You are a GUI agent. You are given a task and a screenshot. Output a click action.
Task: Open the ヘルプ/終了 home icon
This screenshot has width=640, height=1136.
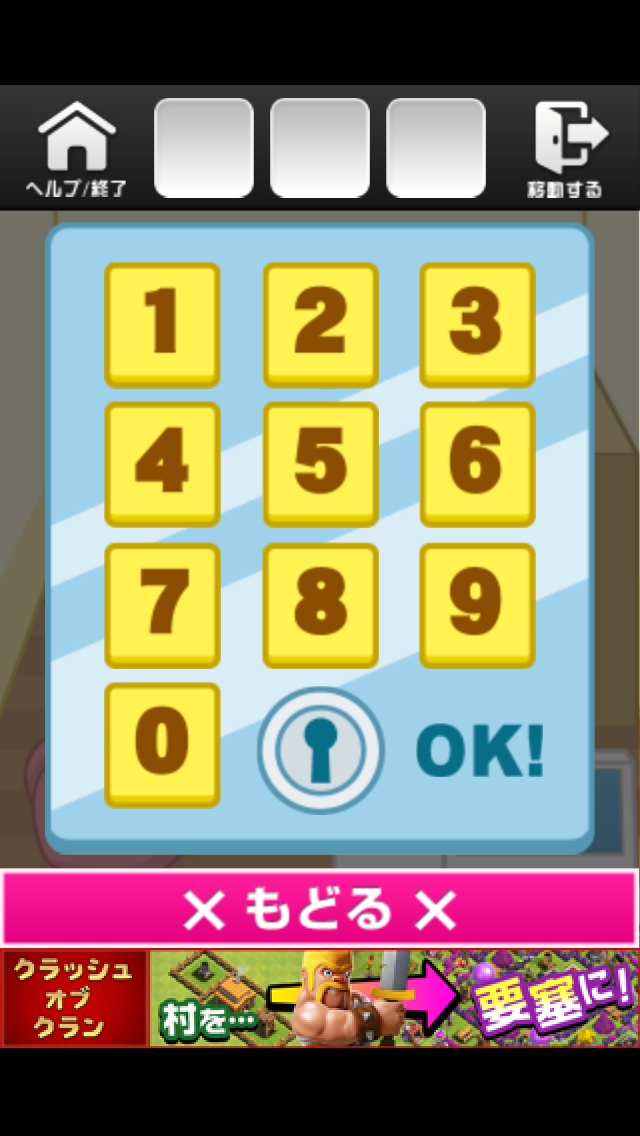76,148
